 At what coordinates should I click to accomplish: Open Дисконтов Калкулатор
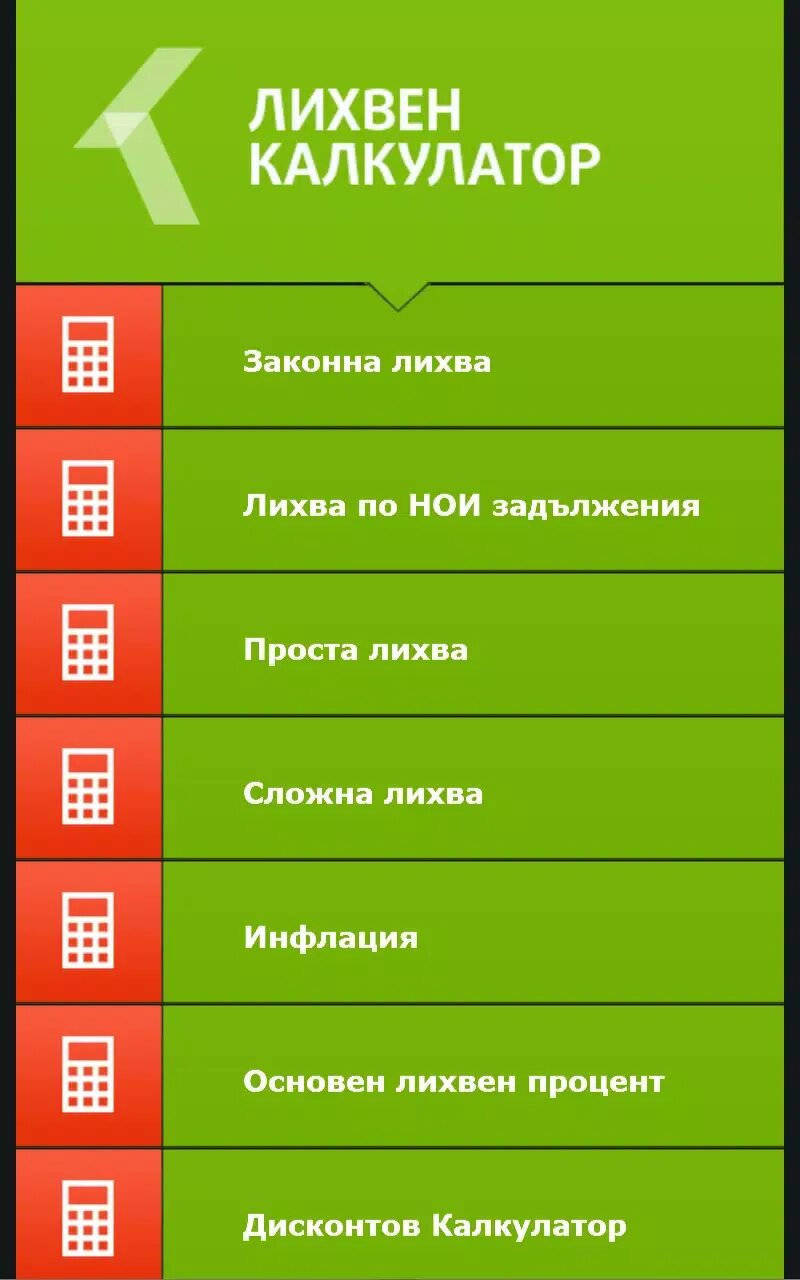pos(400,1214)
